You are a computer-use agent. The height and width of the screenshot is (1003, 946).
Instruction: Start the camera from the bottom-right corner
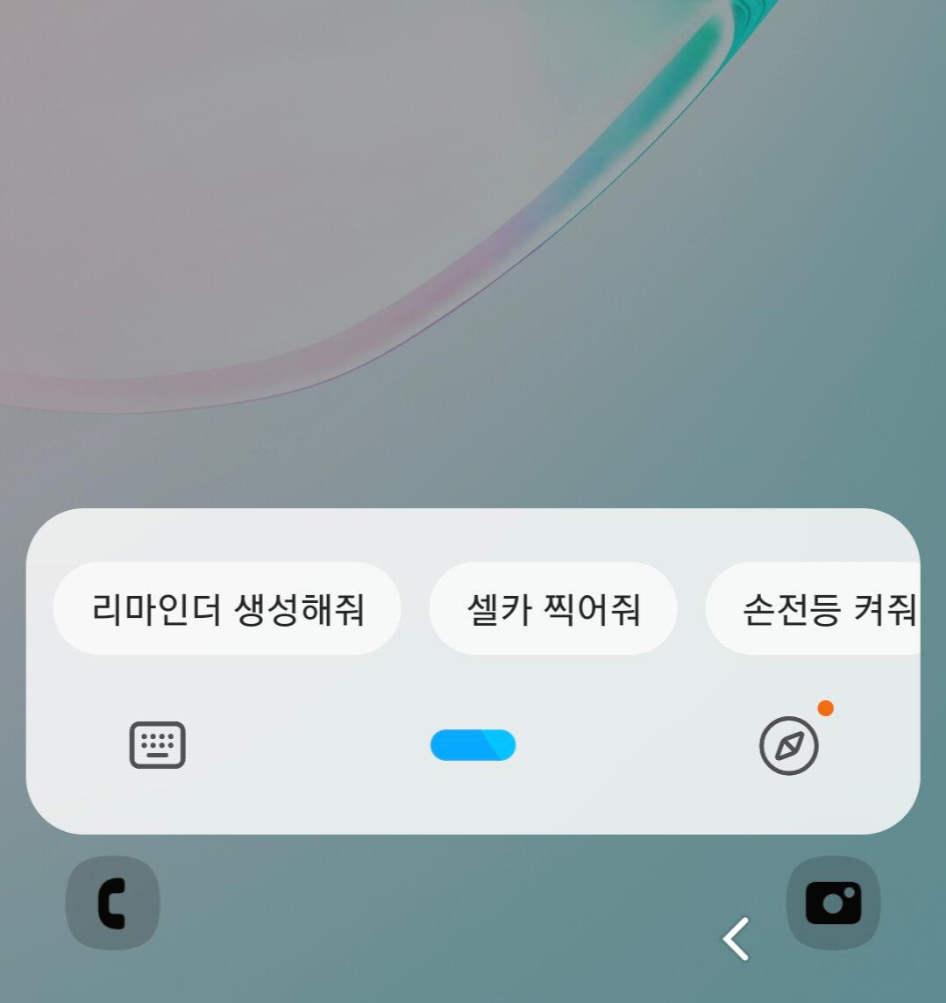[833, 901]
